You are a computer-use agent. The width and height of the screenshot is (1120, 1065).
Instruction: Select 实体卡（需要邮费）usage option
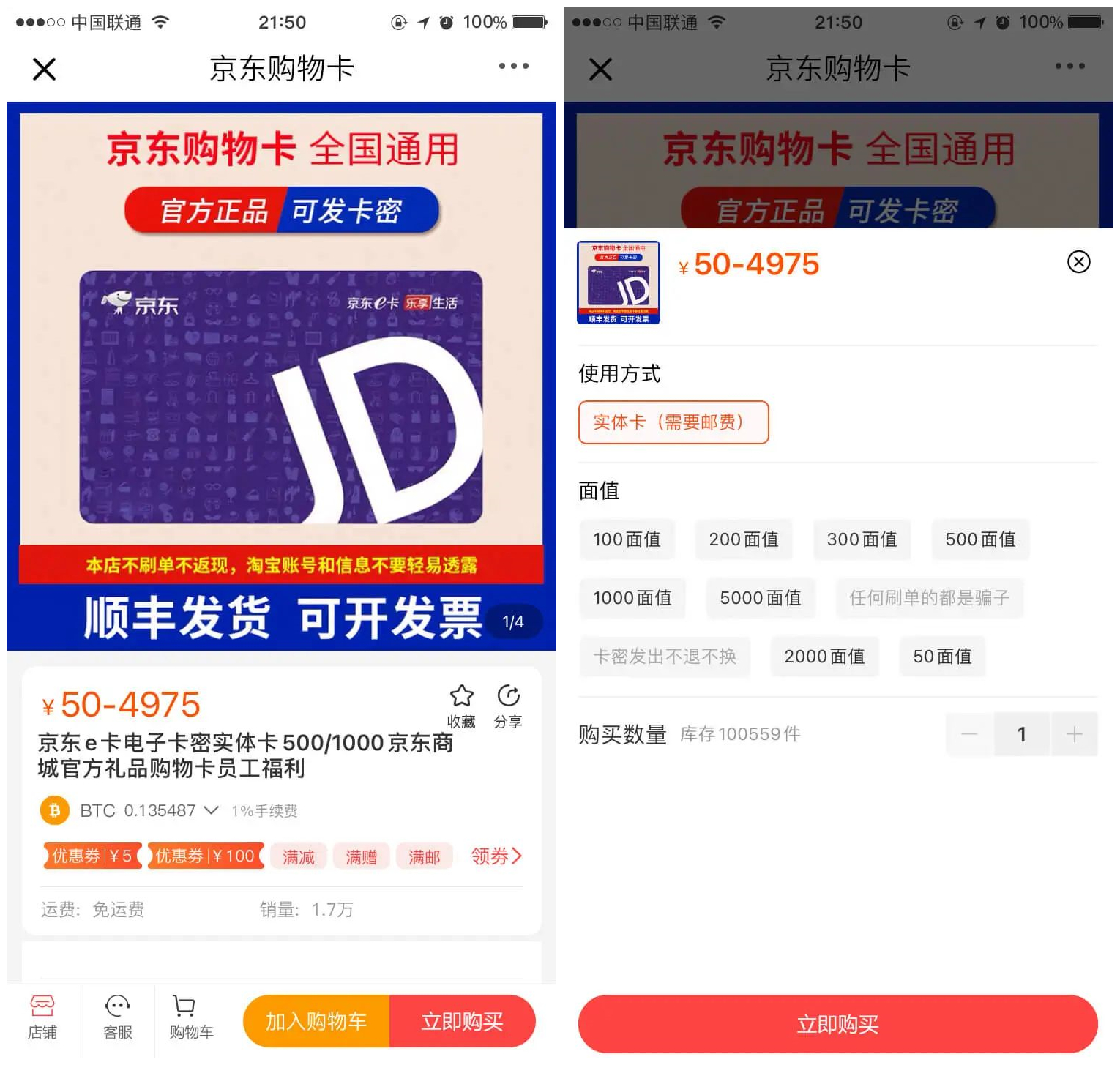(x=673, y=422)
